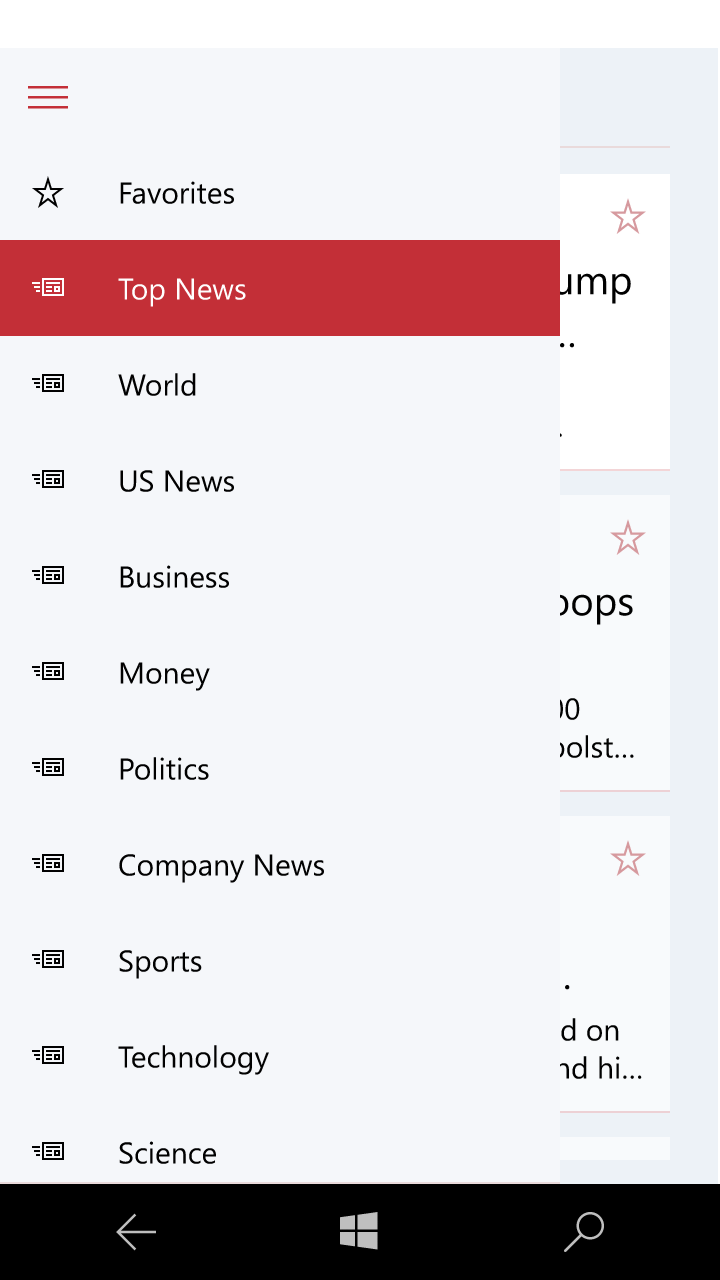This screenshot has width=720, height=1280.
Task: Tap the system back arrow
Action: coord(136,1232)
